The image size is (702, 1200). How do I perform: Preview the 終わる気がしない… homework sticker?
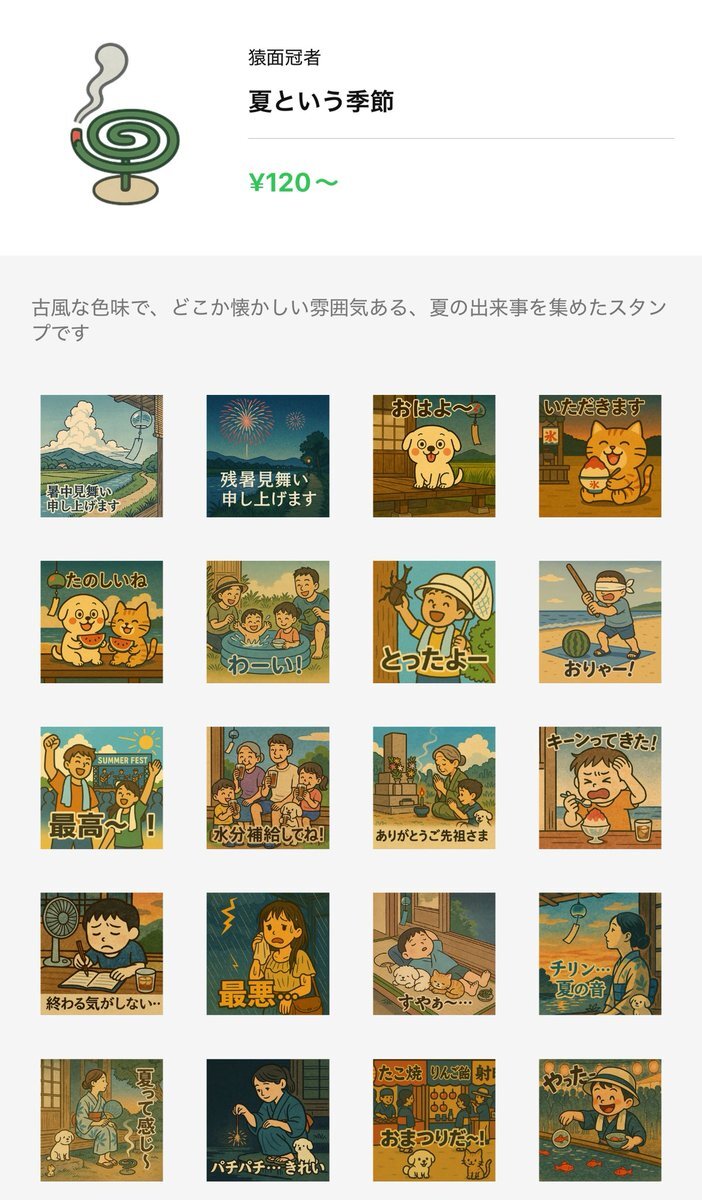(x=102, y=954)
